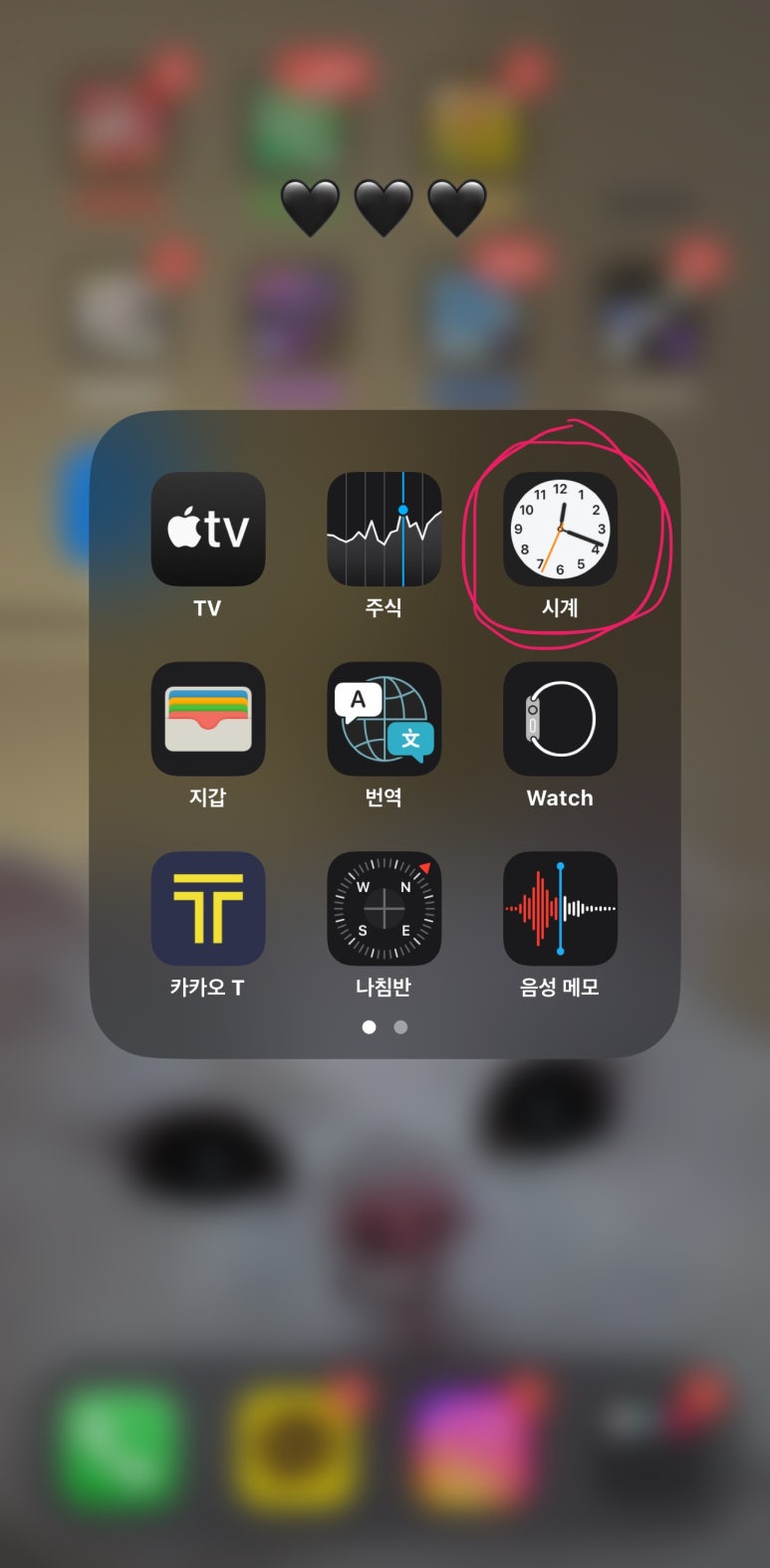Tap the folder page indicator dots
Image resolution: width=770 pixels, height=1568 pixels.
pyautogui.click(x=385, y=1026)
